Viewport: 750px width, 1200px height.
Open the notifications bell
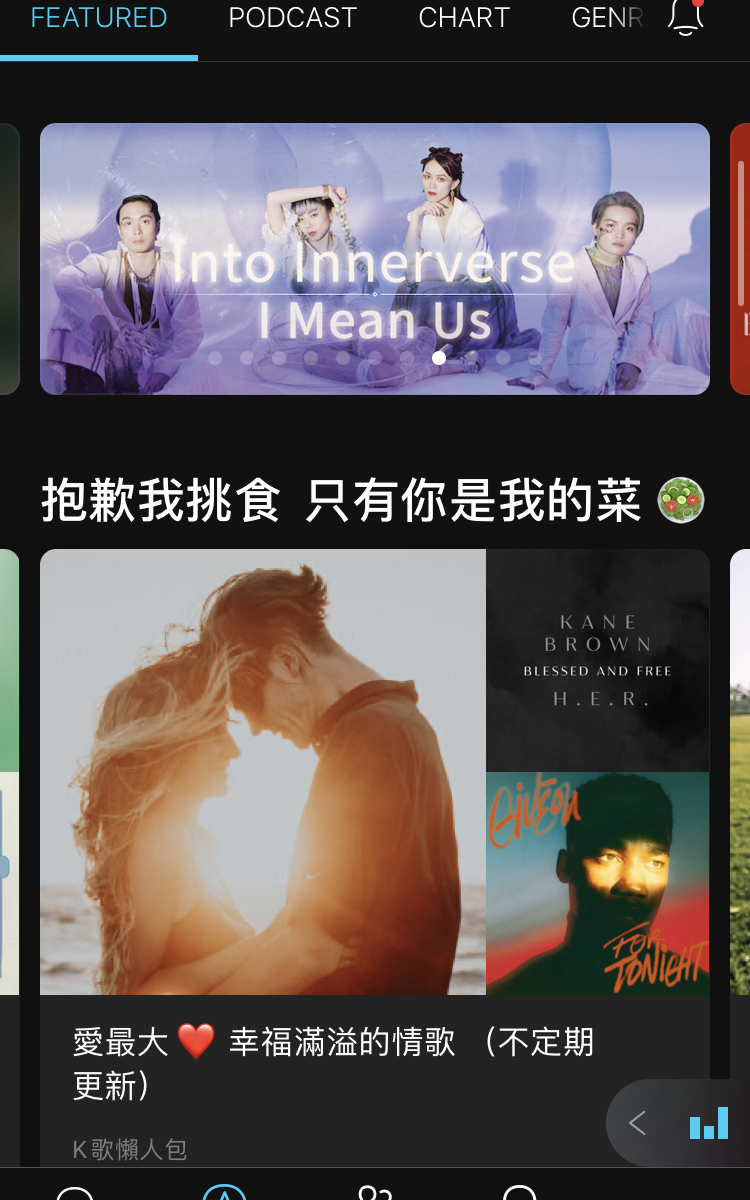(x=686, y=18)
